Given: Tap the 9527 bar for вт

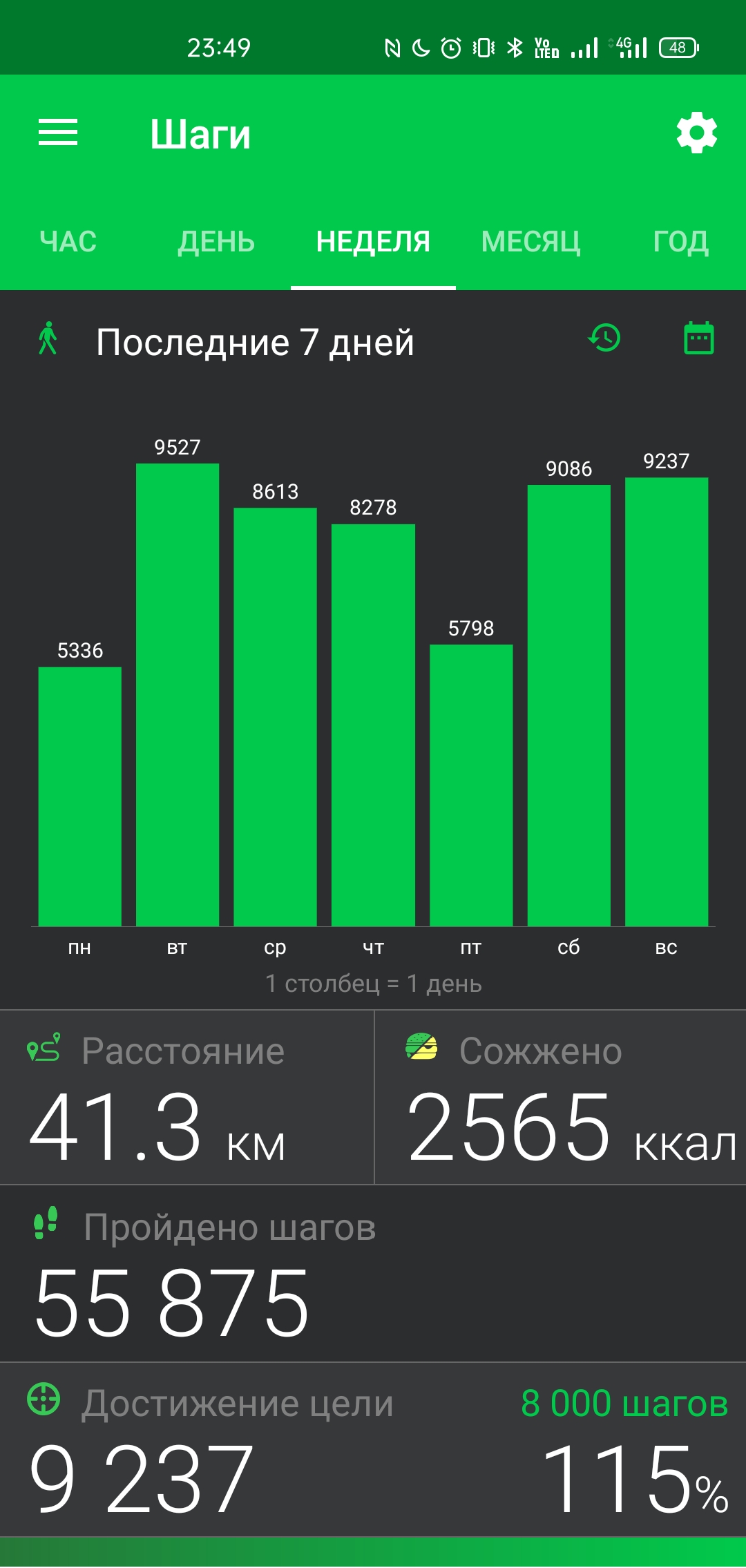Looking at the screenshot, I should 178,694.
